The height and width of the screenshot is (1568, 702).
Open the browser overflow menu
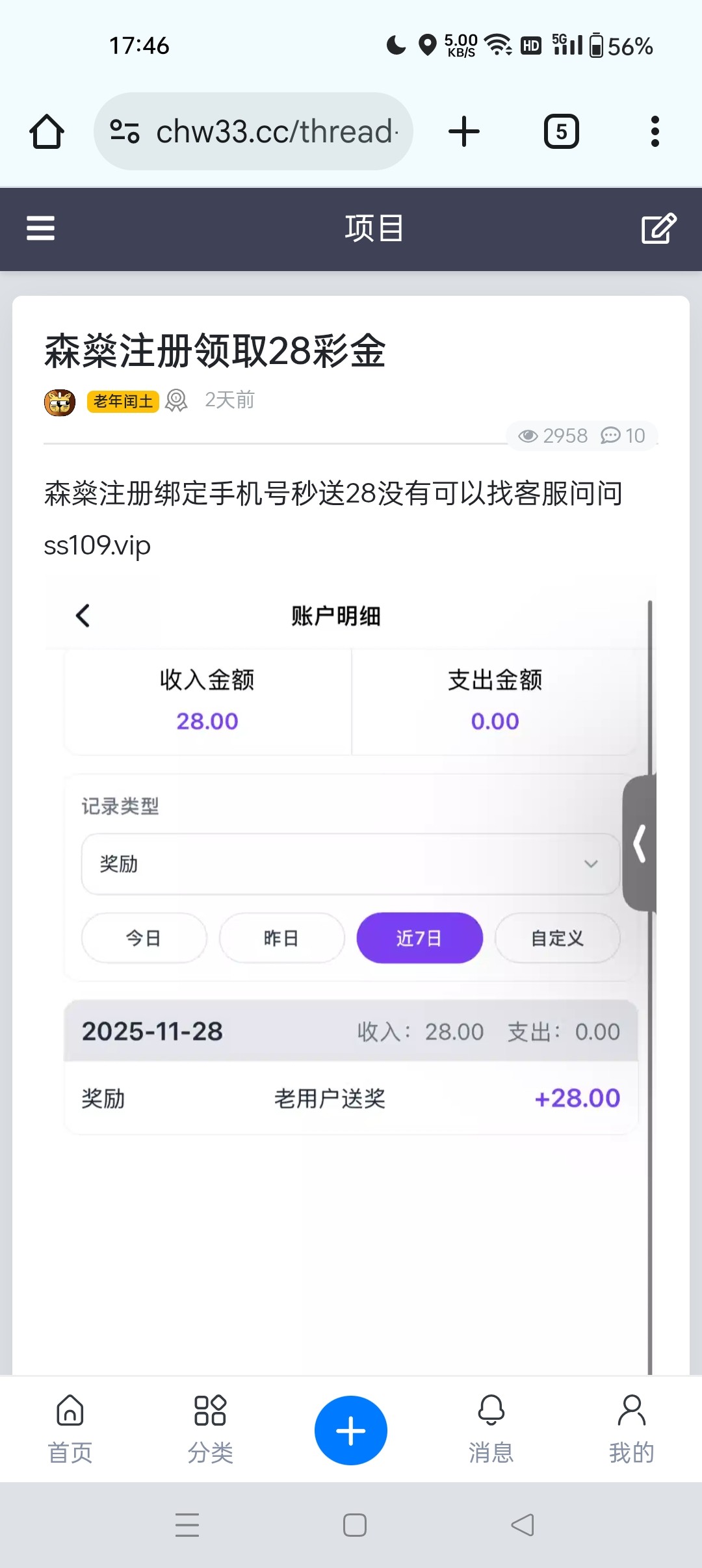pyautogui.click(x=655, y=132)
